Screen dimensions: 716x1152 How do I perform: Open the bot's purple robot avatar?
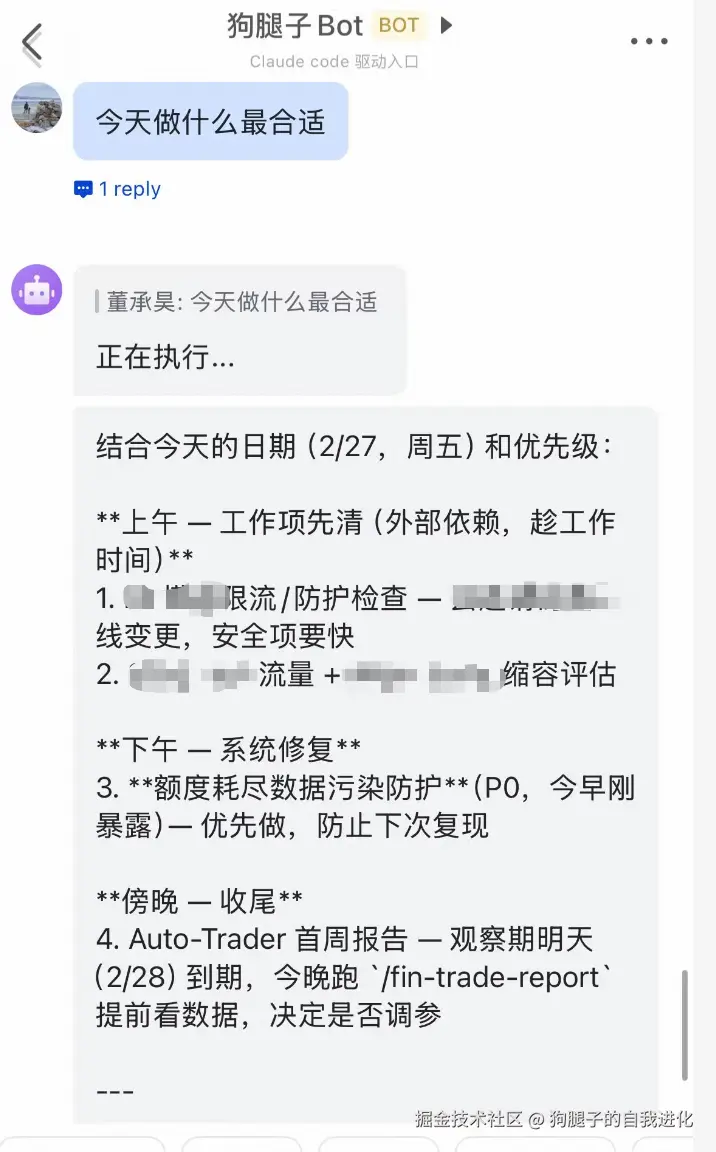tap(37, 290)
